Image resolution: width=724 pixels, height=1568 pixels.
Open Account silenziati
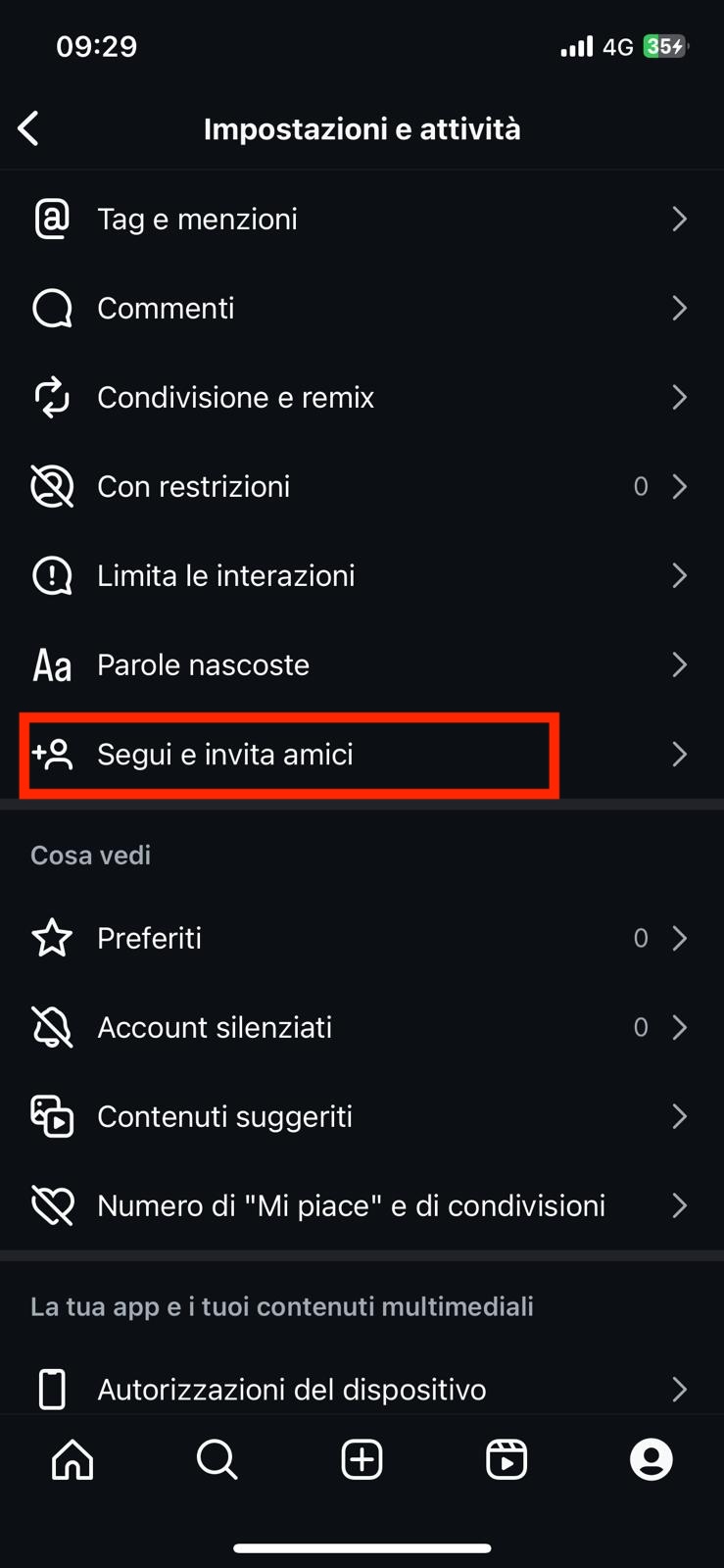[362, 1027]
